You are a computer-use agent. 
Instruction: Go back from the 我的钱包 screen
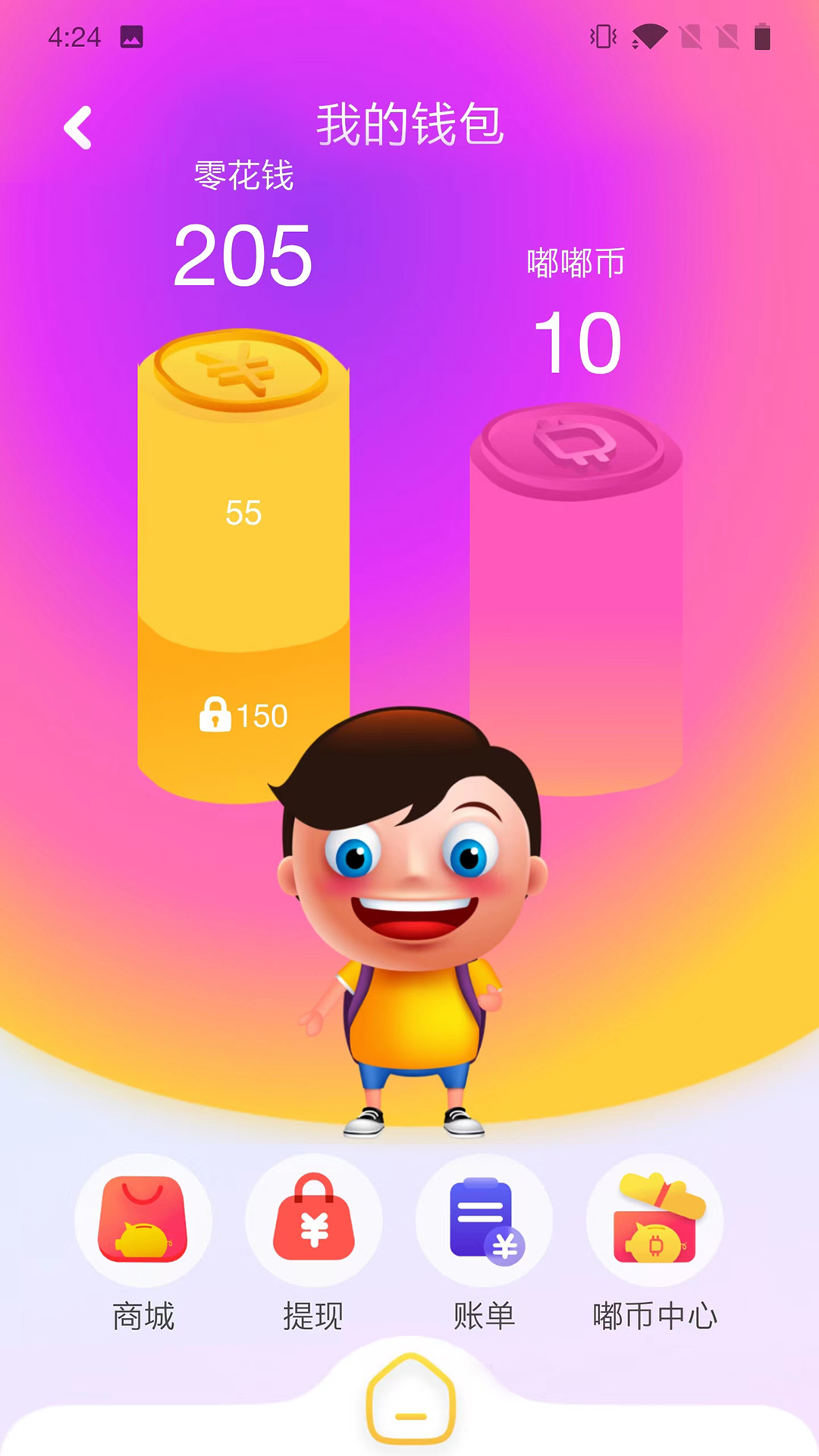coord(78,127)
